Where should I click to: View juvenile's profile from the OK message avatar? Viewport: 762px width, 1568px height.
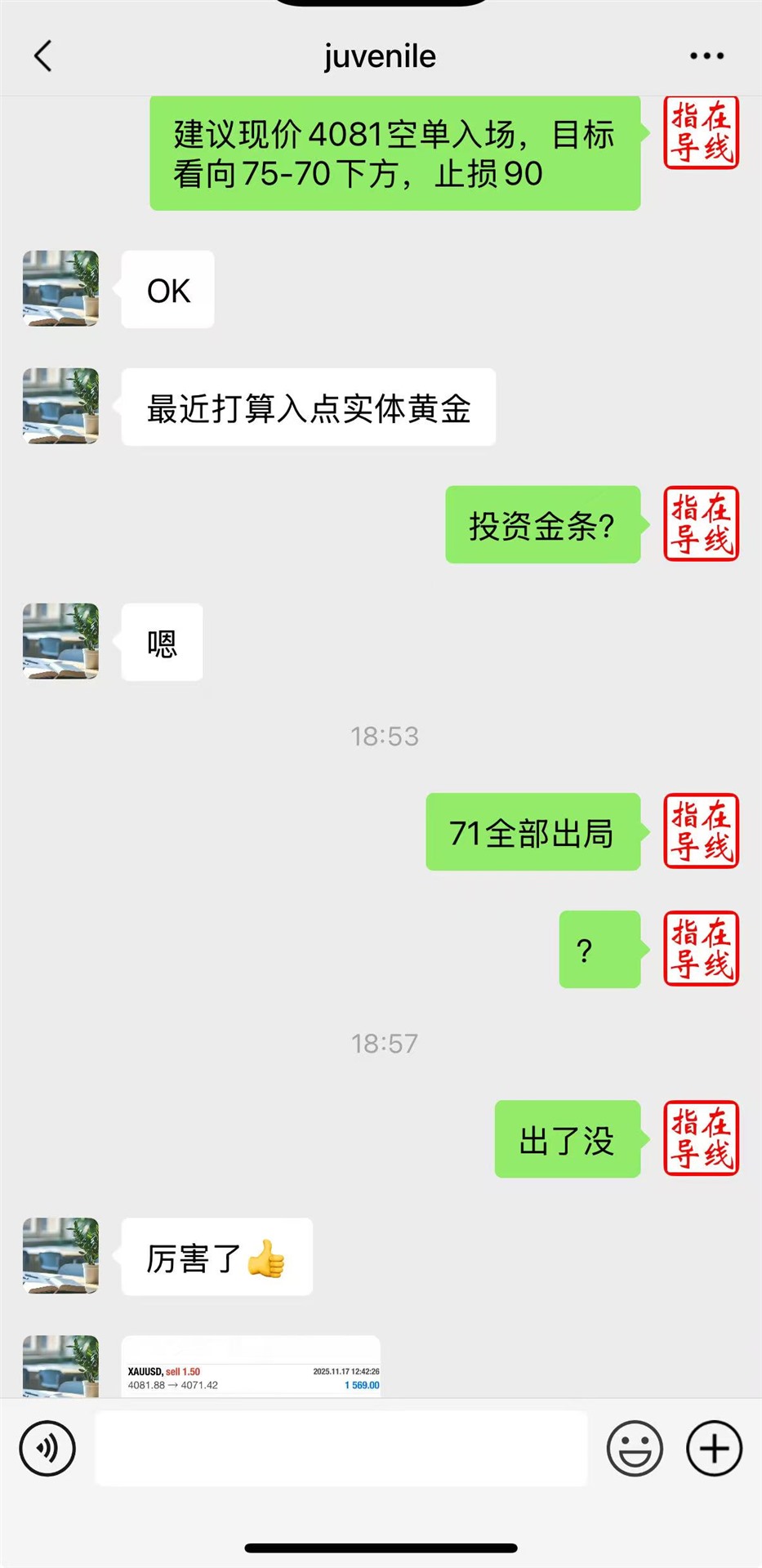pyautogui.click(x=61, y=289)
